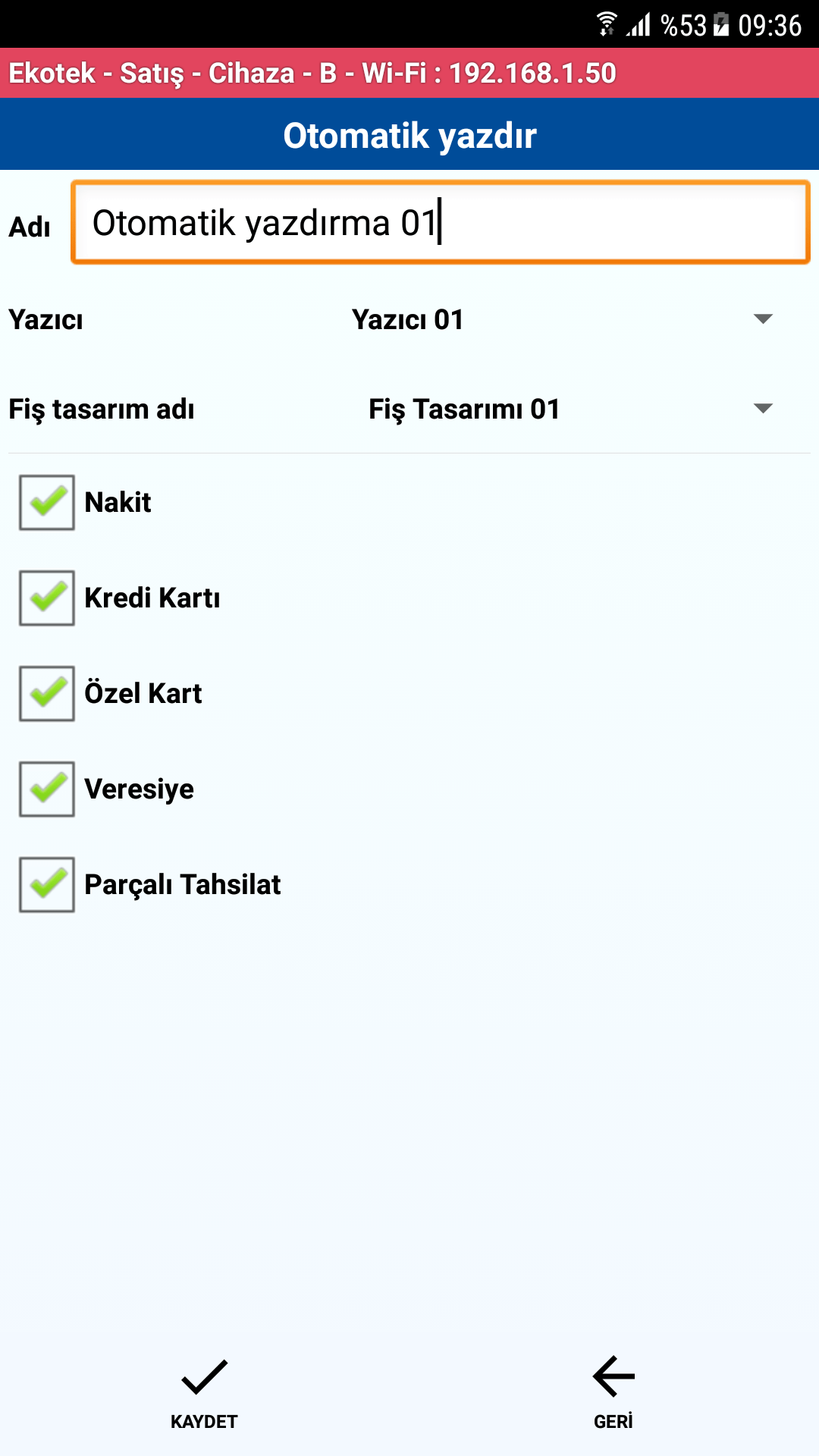The image size is (819, 1456).
Task: Tap the Adı name input field
Action: click(x=440, y=223)
